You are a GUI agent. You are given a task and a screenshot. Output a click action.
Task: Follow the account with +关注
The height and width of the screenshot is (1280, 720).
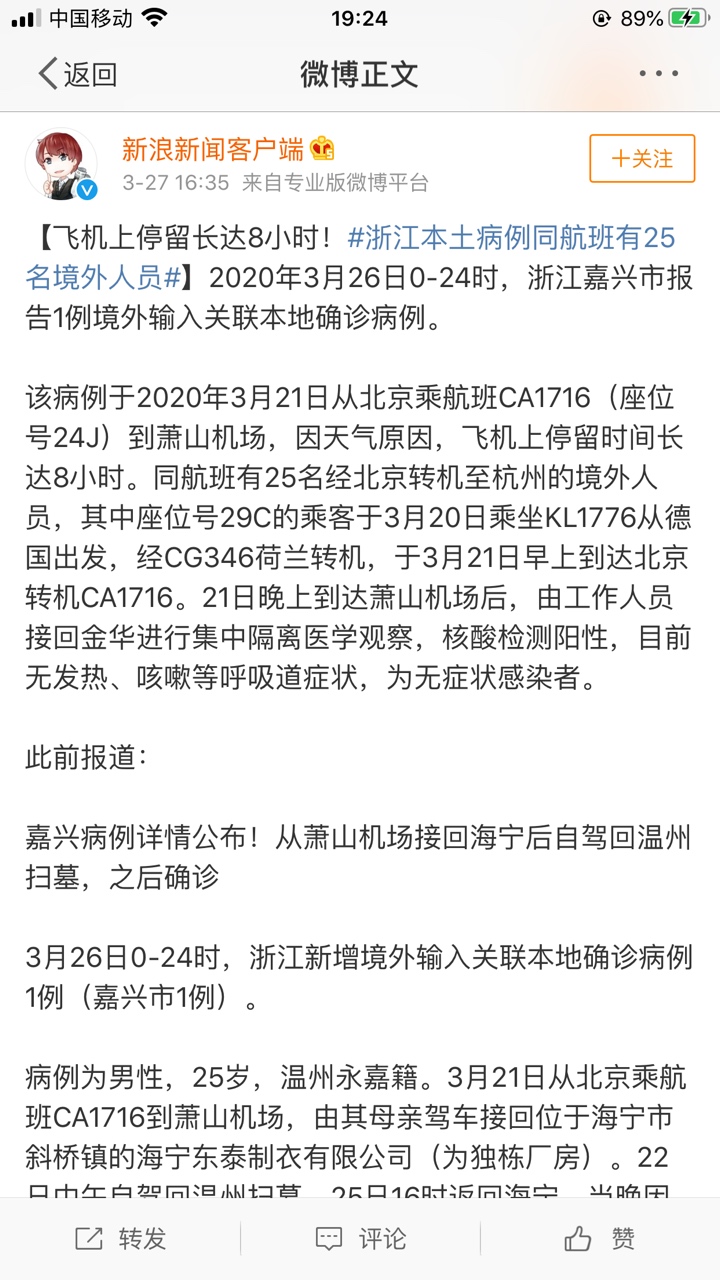point(641,158)
